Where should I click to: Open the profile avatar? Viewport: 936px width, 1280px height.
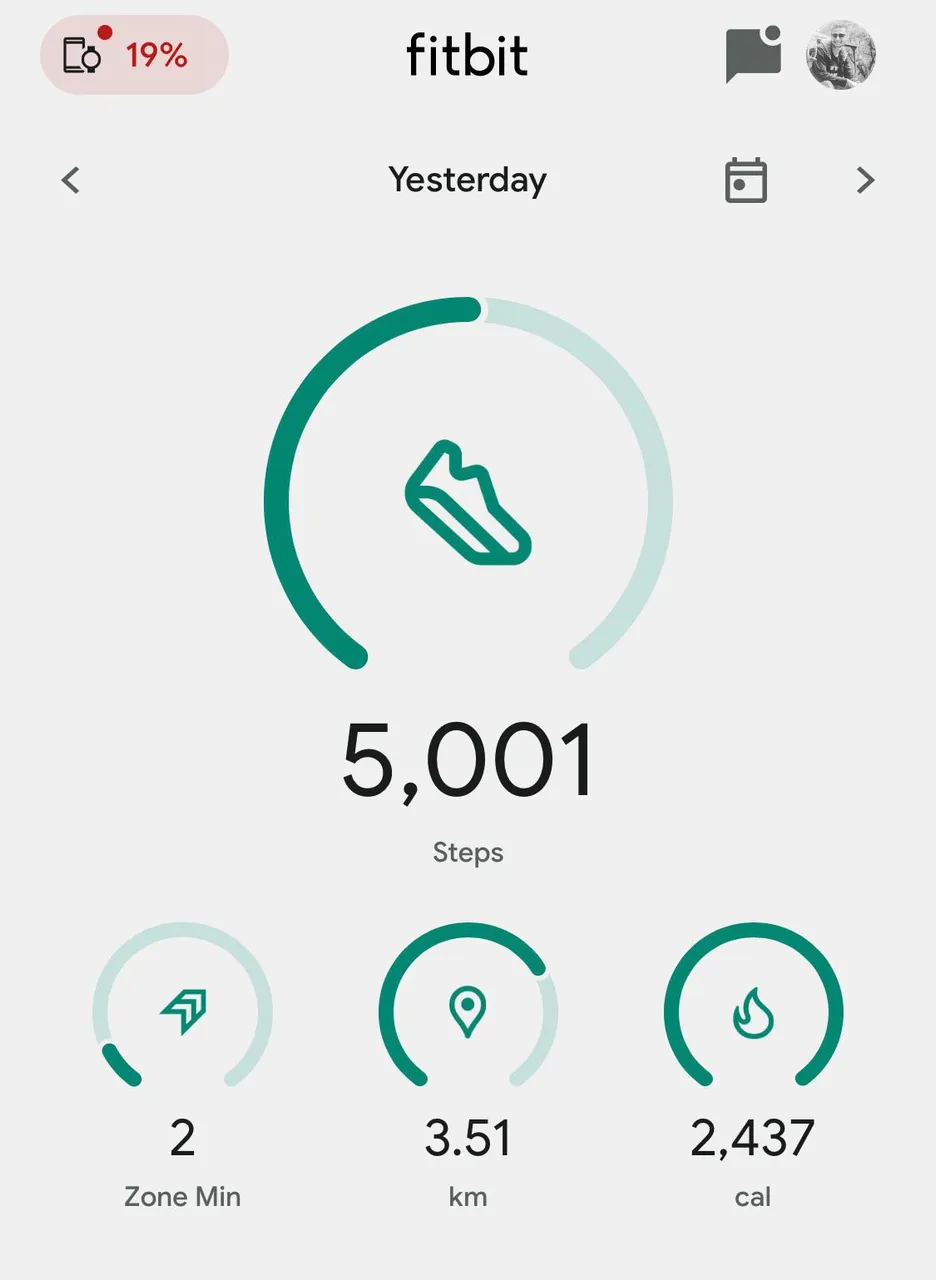(x=841, y=55)
